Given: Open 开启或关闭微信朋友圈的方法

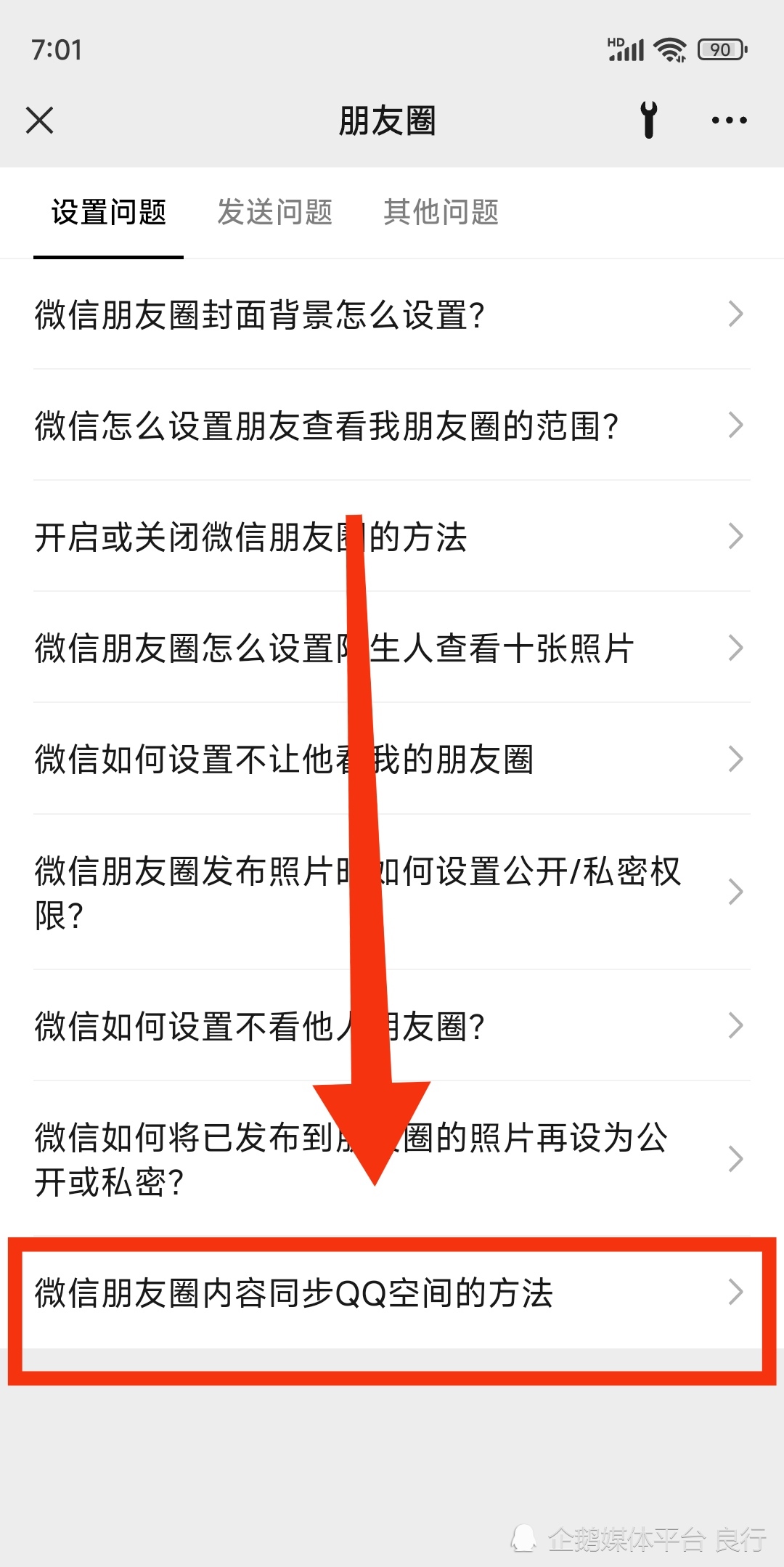Looking at the screenshot, I should pos(392,537).
